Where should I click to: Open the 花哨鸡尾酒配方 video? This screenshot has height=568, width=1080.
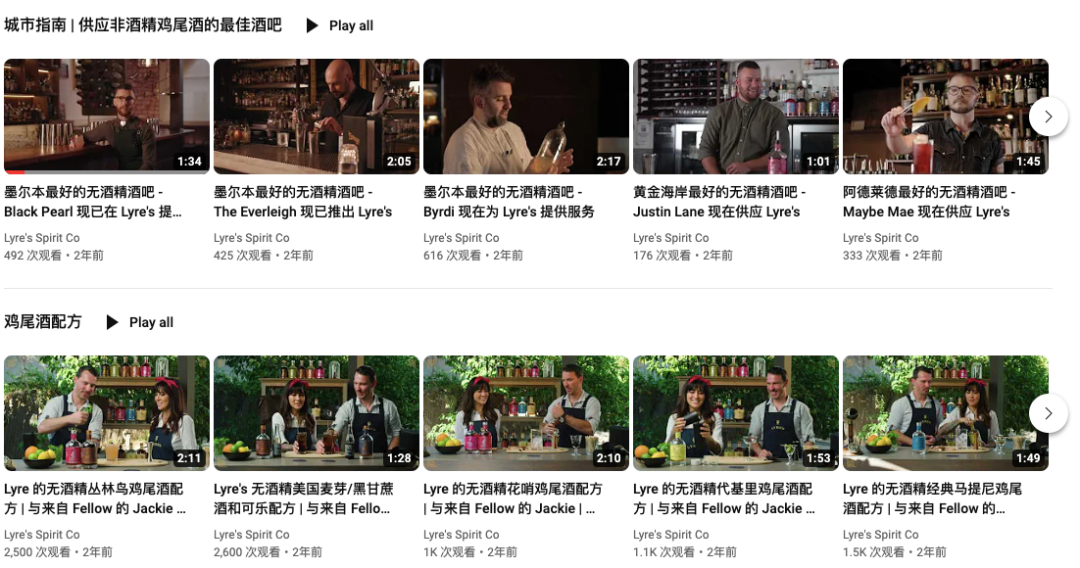[x=526, y=413]
